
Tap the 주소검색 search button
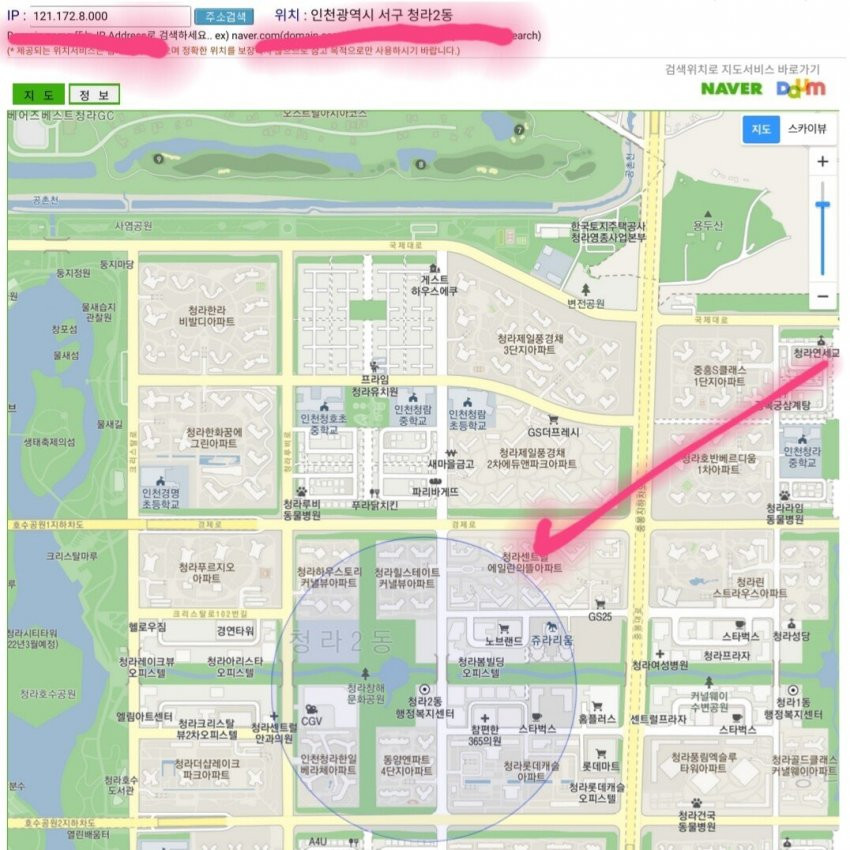coord(223,17)
